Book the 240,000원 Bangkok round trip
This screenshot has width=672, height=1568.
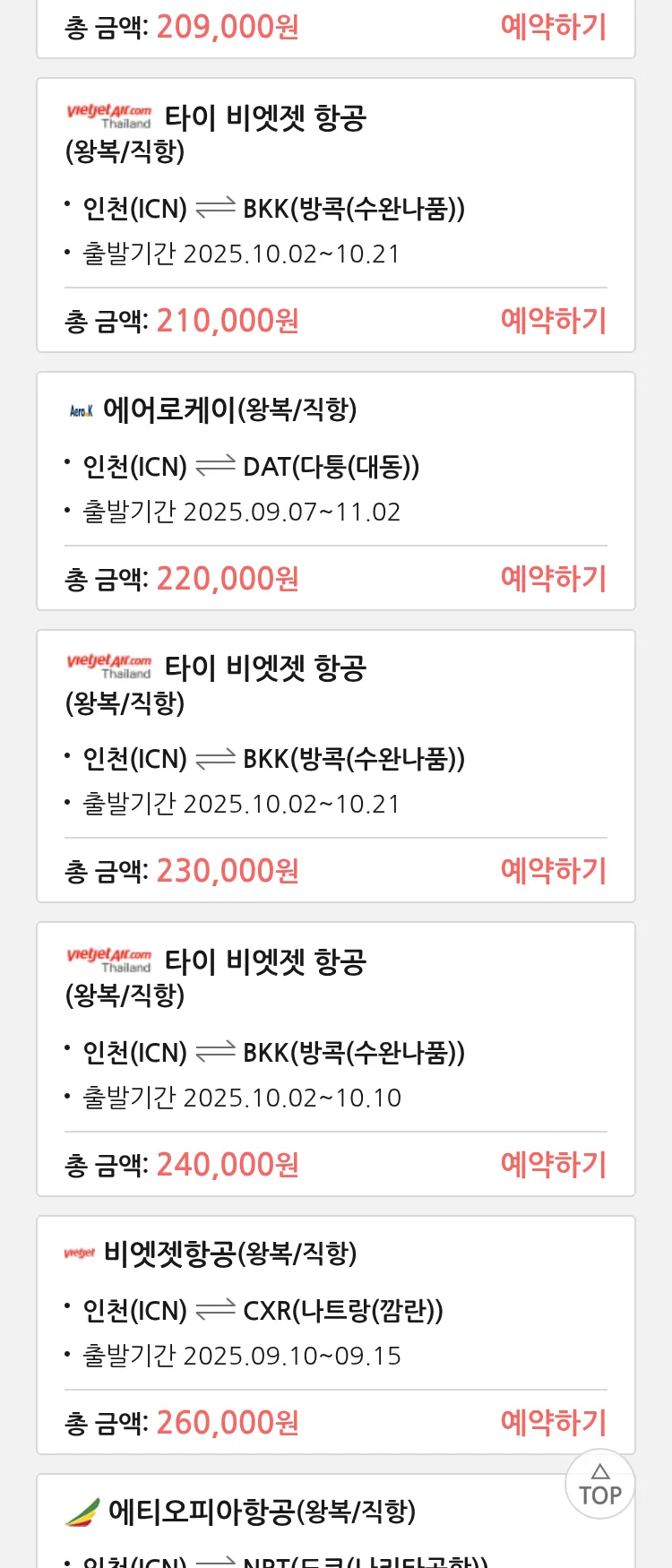coord(553,1164)
